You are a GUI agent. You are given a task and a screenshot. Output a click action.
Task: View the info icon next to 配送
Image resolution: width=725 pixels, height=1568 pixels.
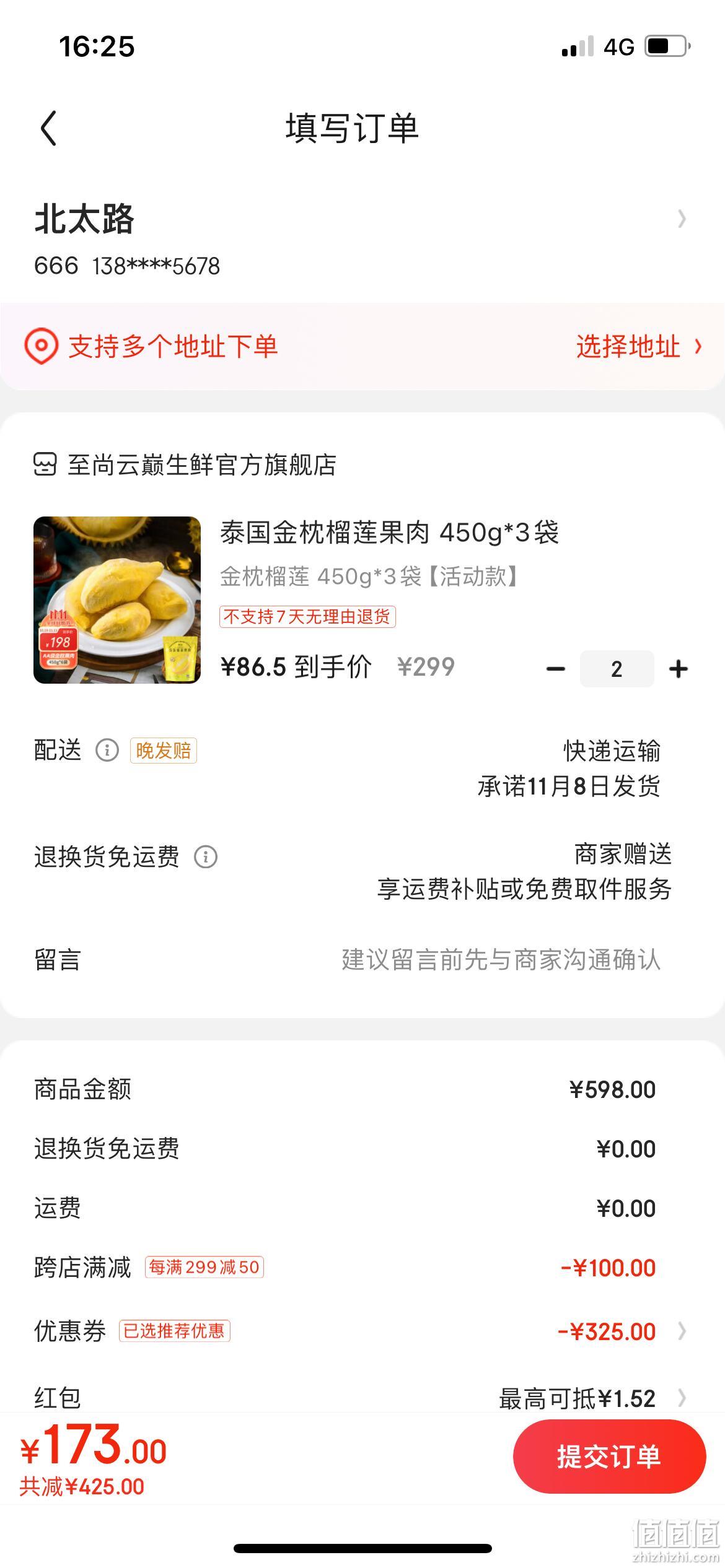pyautogui.click(x=107, y=751)
